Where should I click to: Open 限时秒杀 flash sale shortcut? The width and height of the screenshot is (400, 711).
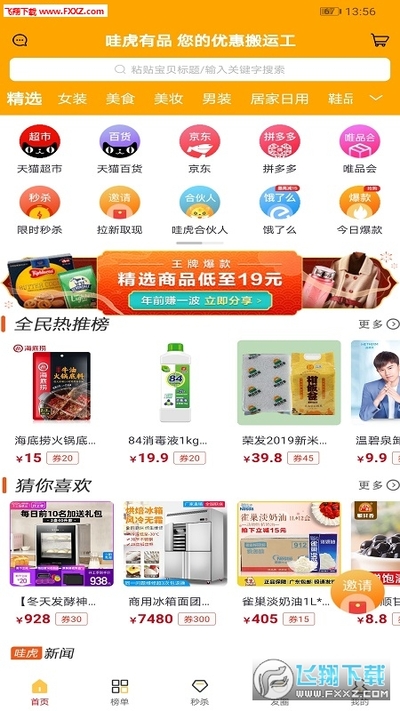pyautogui.click(x=39, y=210)
